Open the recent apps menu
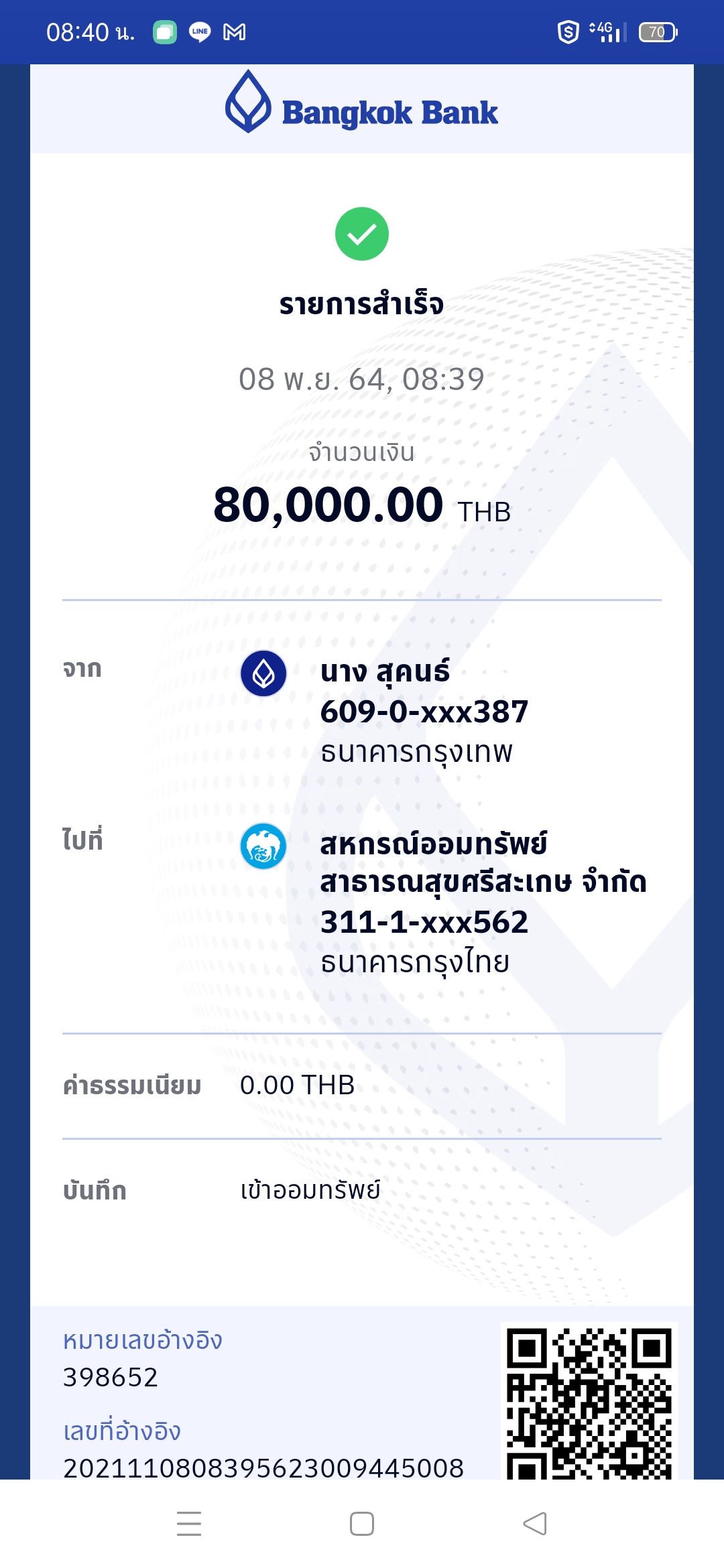The height and width of the screenshot is (1568, 724). 189,1523
